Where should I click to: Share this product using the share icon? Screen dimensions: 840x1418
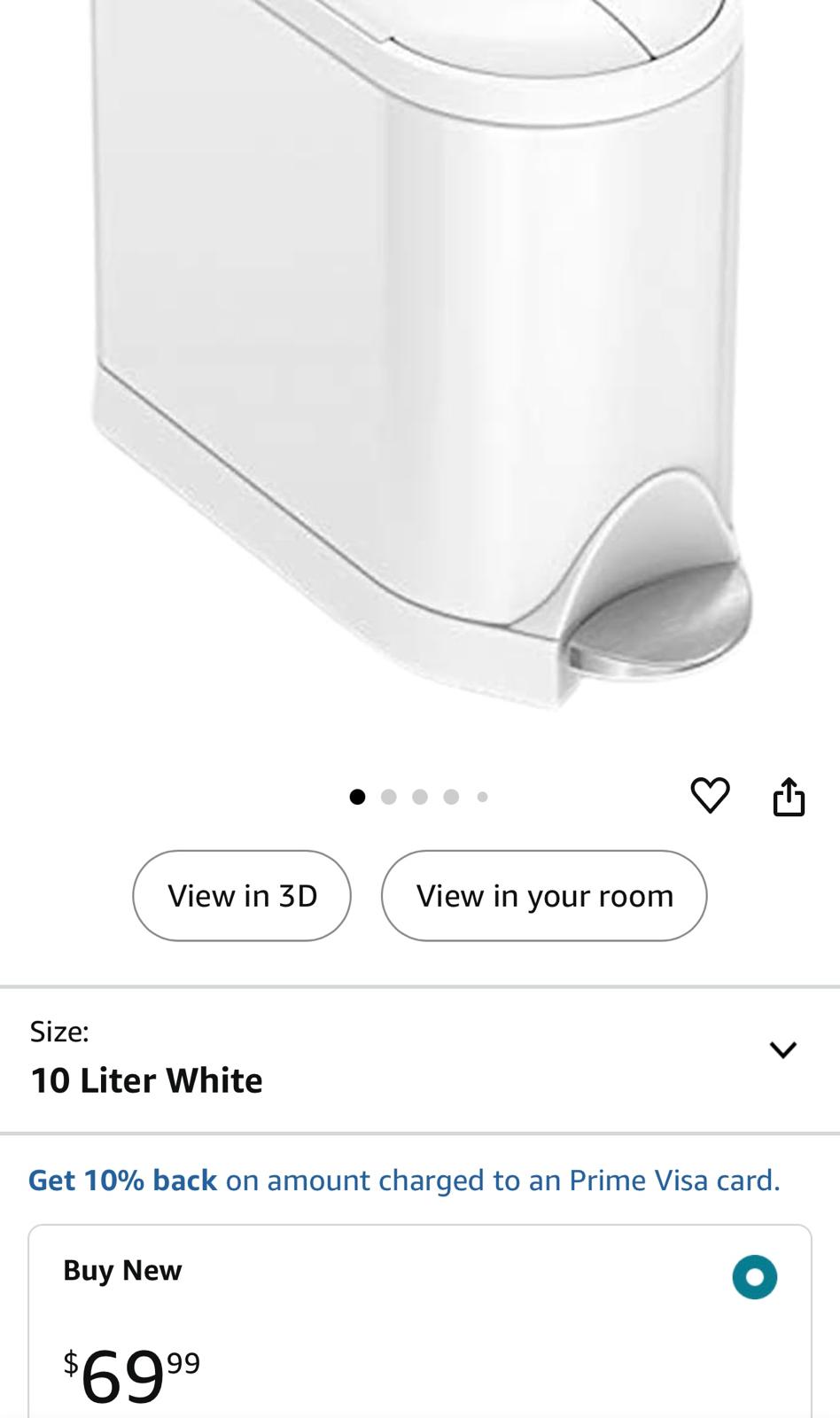pyautogui.click(x=788, y=794)
